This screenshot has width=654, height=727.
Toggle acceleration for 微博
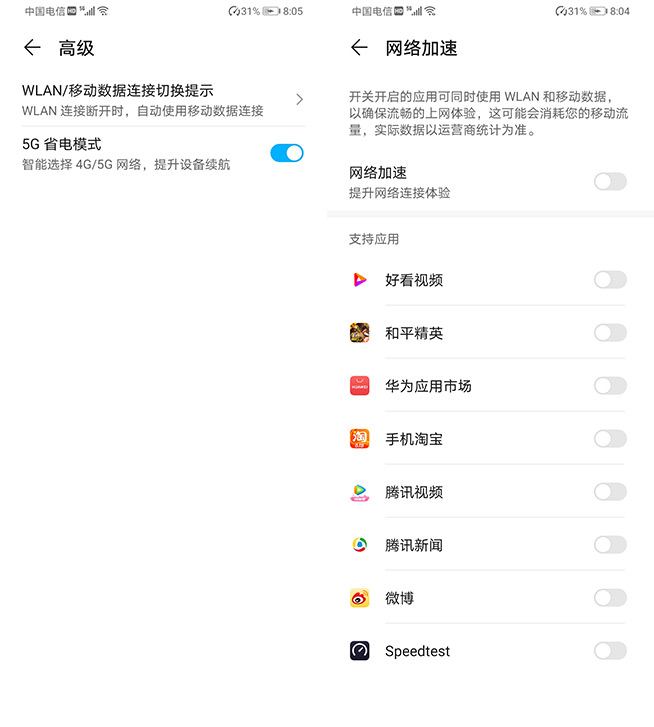(x=610, y=598)
